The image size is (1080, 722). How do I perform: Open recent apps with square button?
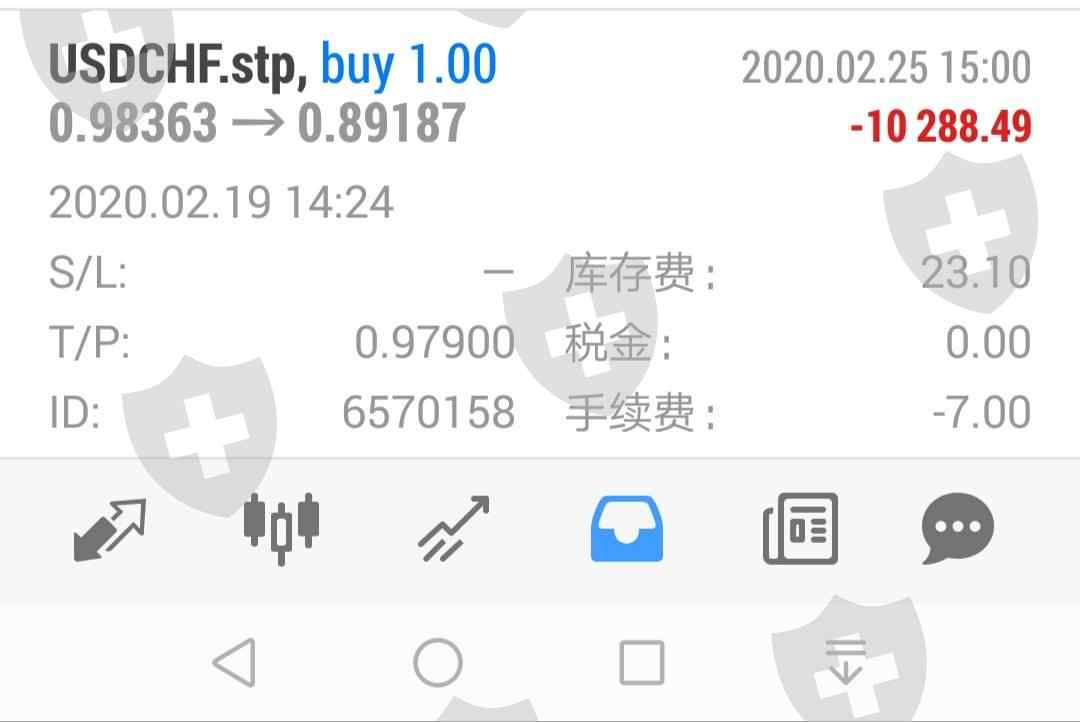click(642, 663)
